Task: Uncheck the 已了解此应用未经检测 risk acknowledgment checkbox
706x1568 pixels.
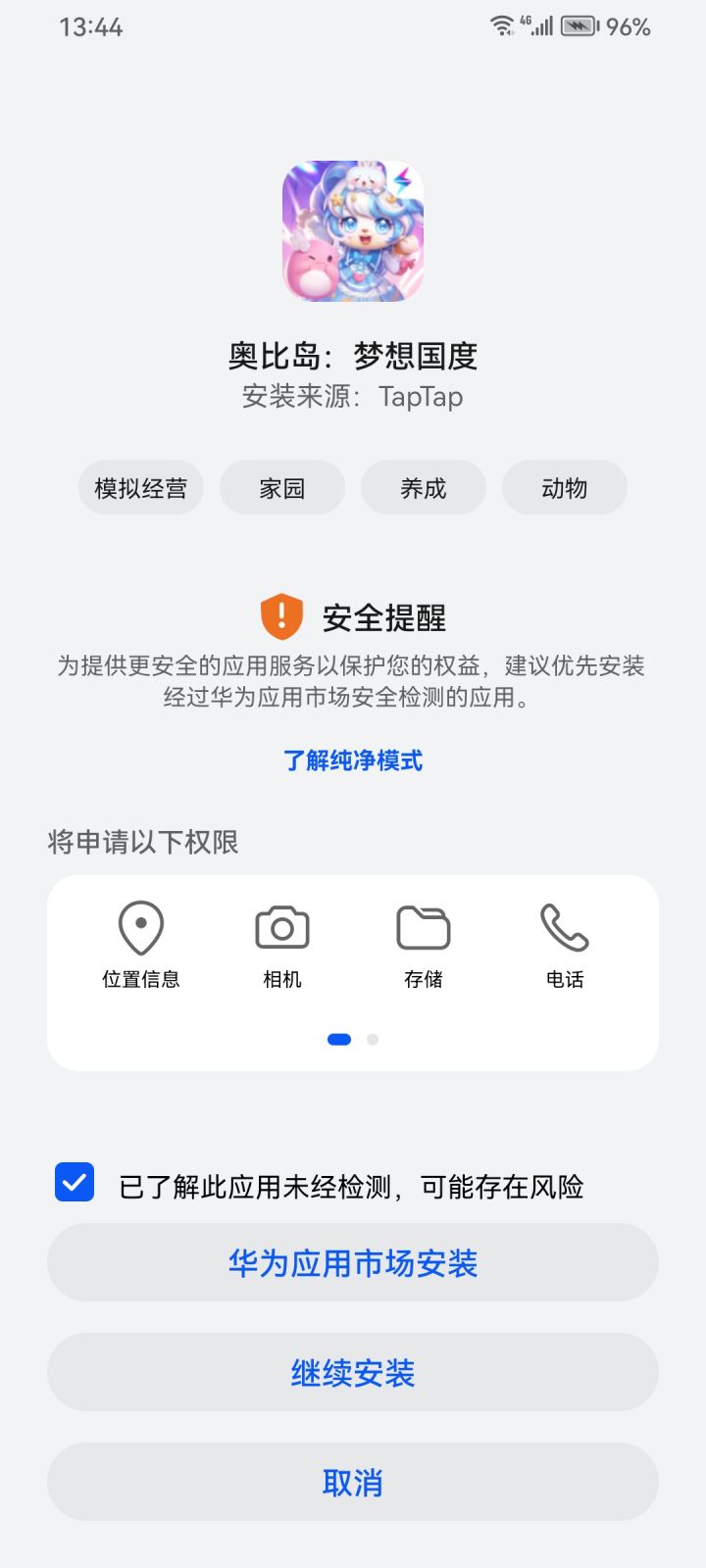Action: 74,1186
